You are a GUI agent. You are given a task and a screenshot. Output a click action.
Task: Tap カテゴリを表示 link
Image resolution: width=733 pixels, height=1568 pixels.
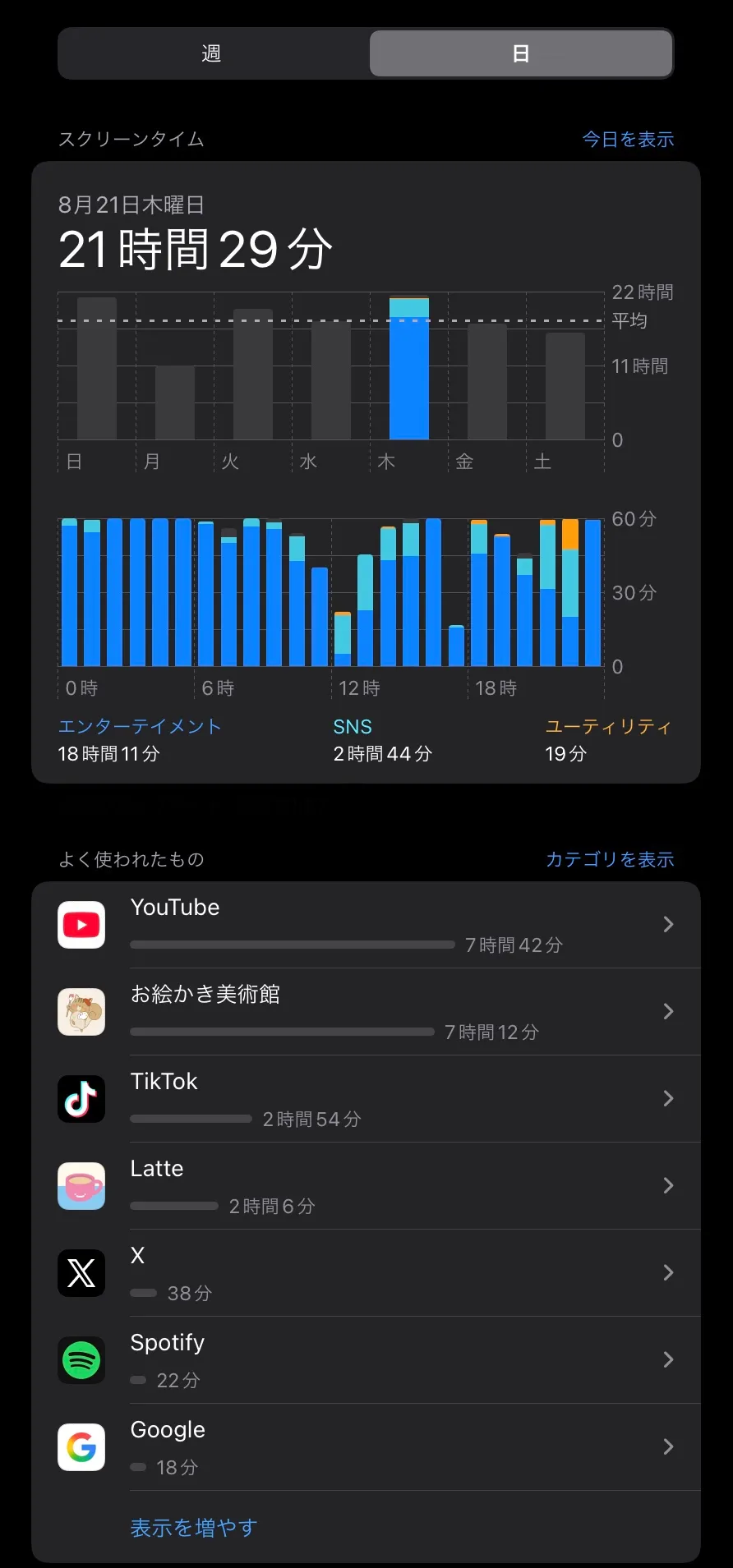click(610, 859)
